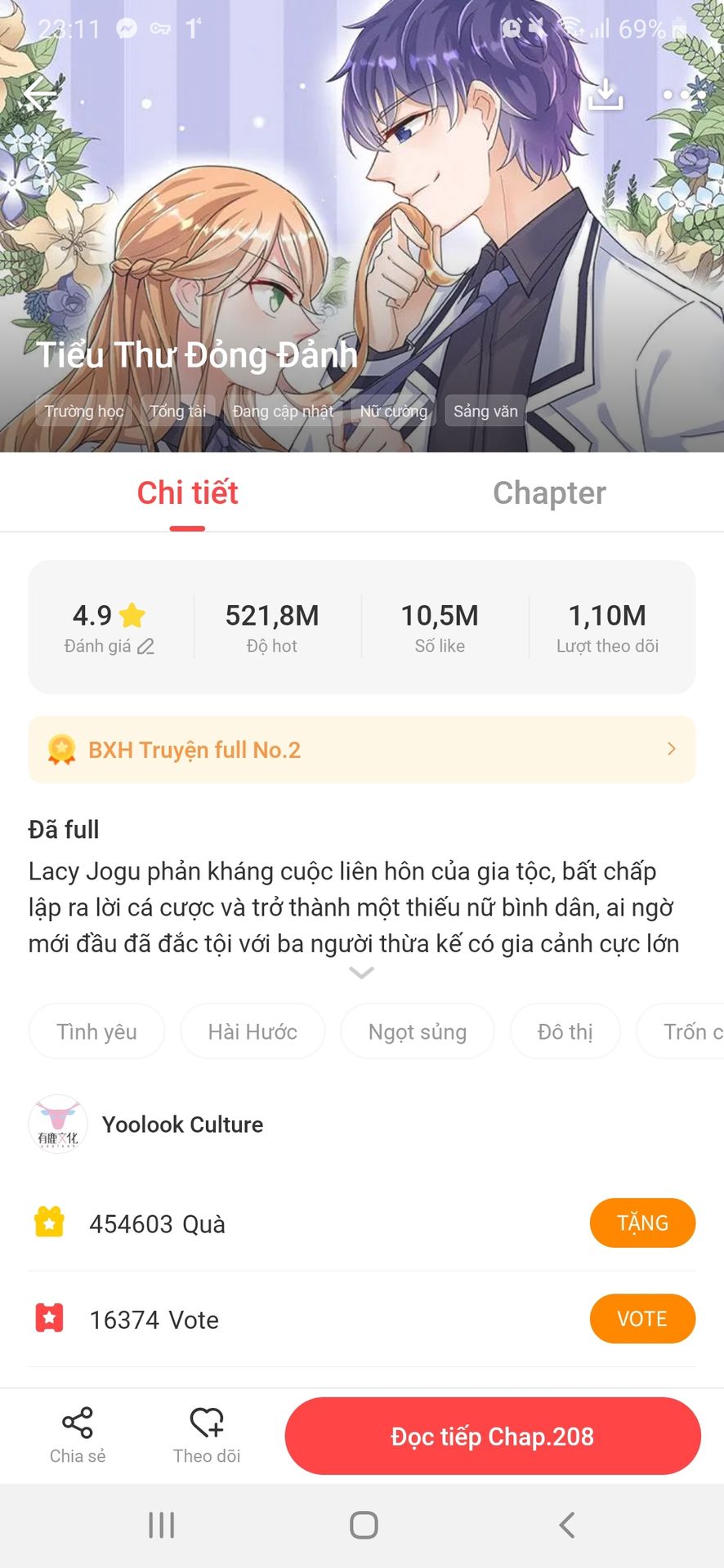Image resolution: width=724 pixels, height=1568 pixels.
Task: Send a gift with the TẶNG button
Action: coord(642,1223)
